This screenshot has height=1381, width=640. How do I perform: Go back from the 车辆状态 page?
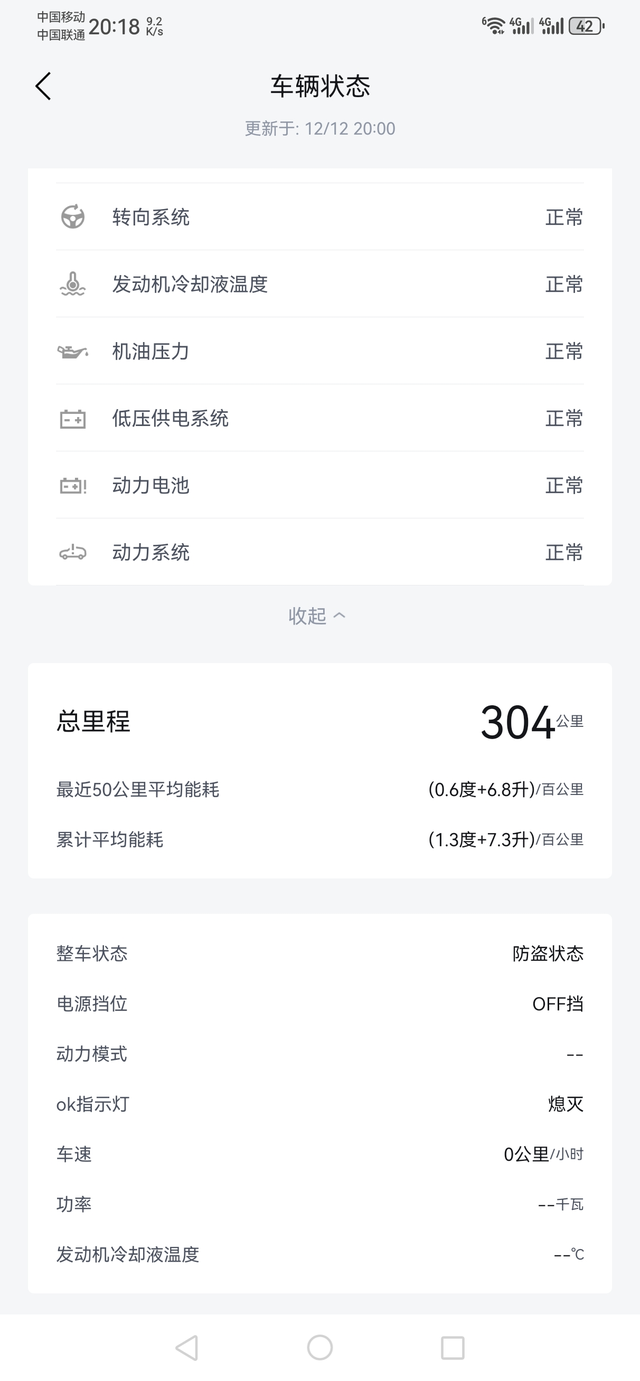point(43,86)
